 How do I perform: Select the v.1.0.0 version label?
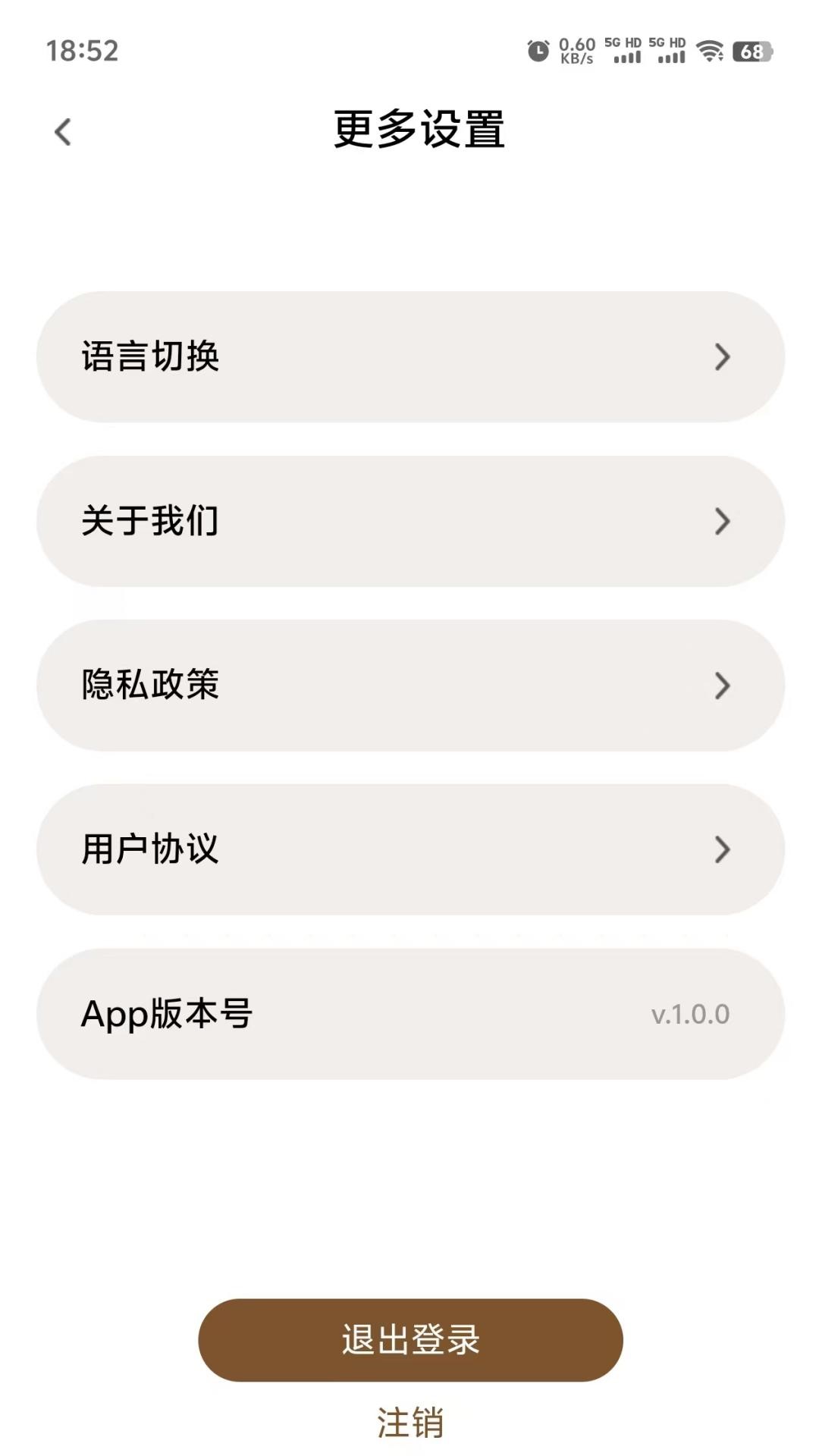pyautogui.click(x=689, y=1013)
